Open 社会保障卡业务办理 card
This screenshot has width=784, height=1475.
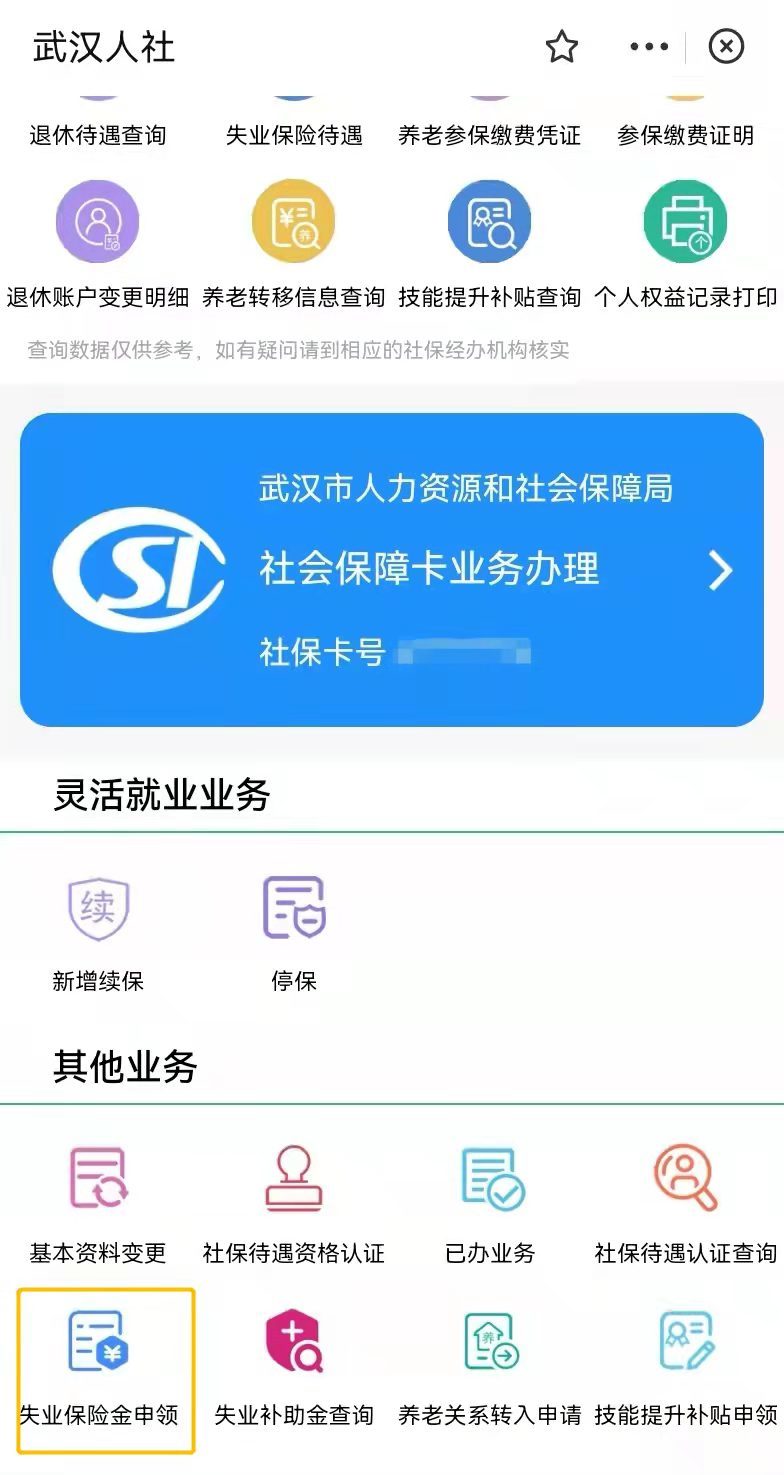pos(392,569)
